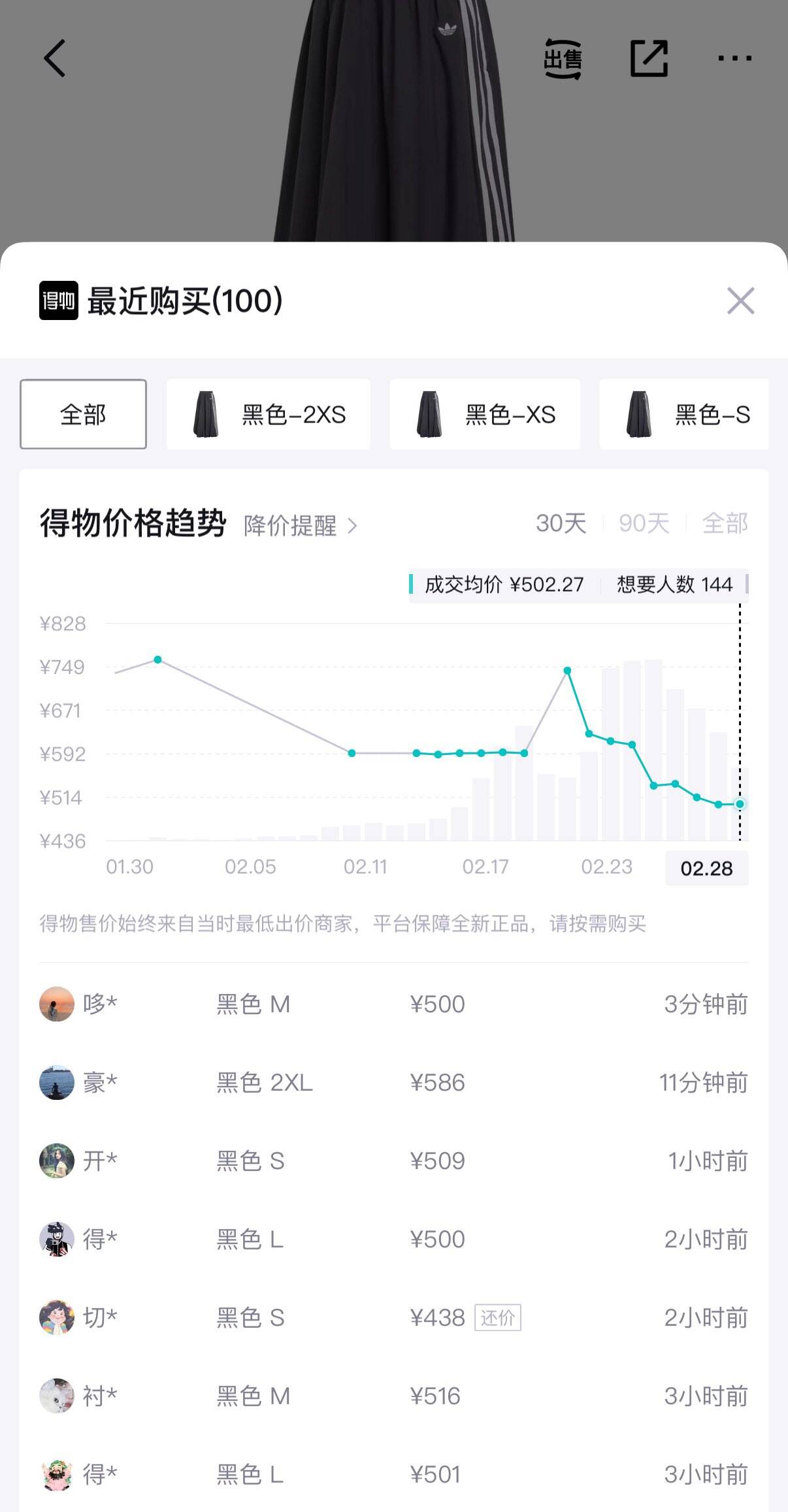Go back using the top-left arrow
The width and height of the screenshot is (788, 1512).
tap(55, 59)
